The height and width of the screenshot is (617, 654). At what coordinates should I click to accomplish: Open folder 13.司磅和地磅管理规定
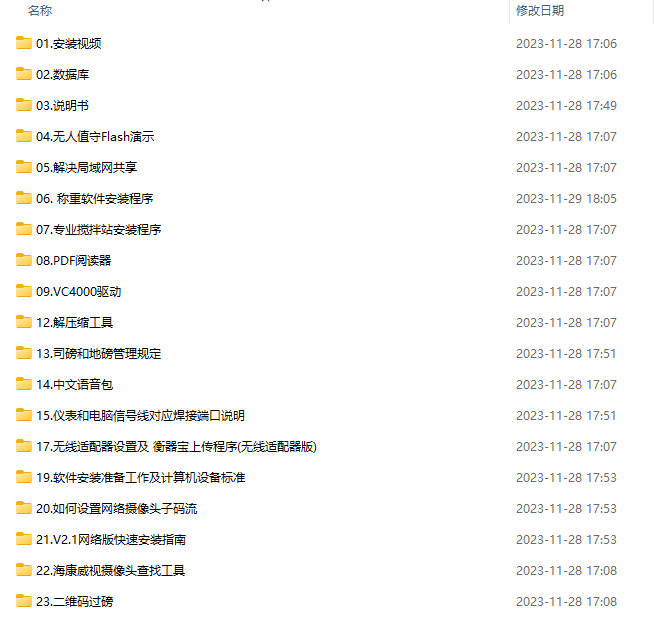click(98, 354)
